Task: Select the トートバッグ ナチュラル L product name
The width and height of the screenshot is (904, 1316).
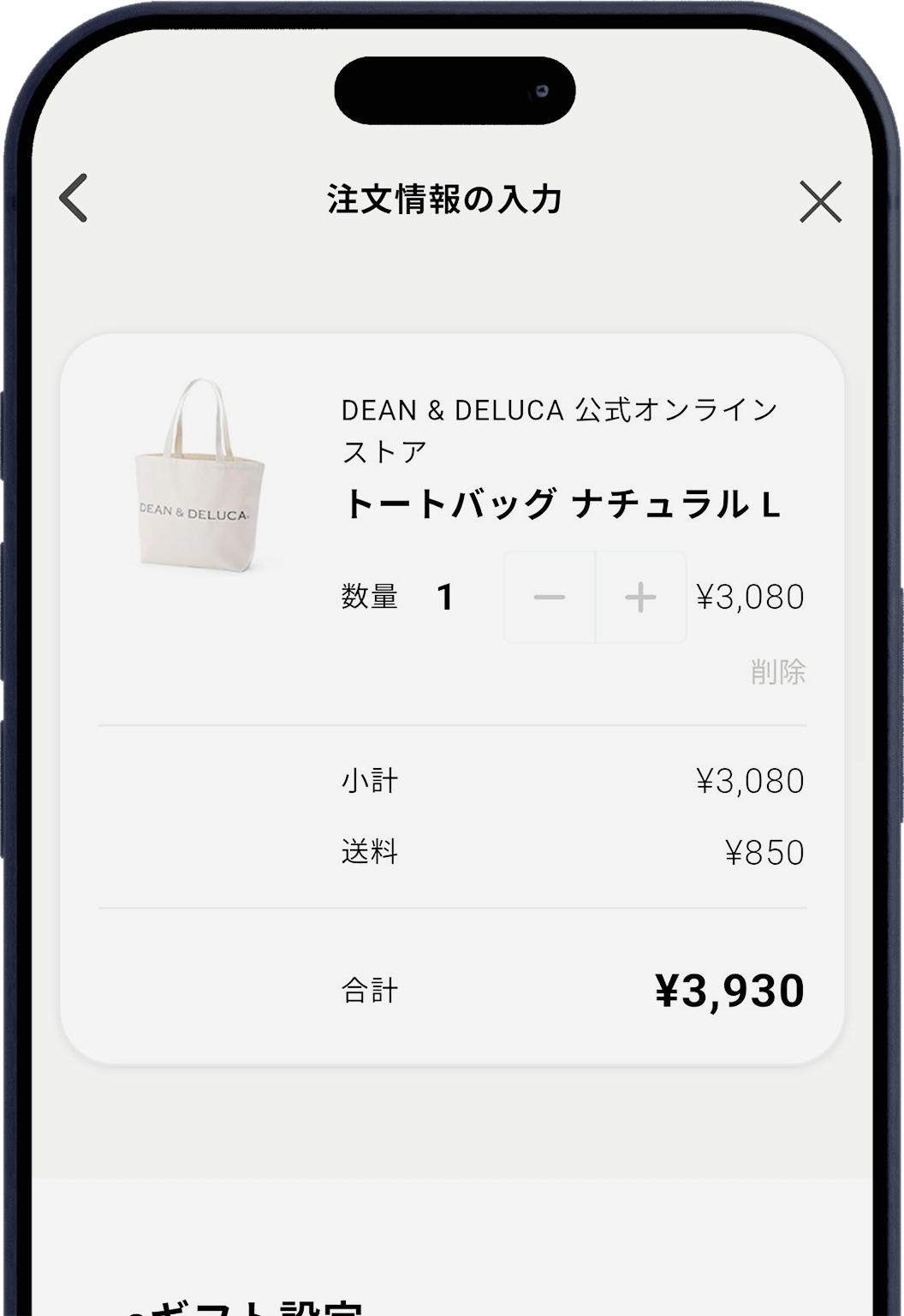Action: 563,508
